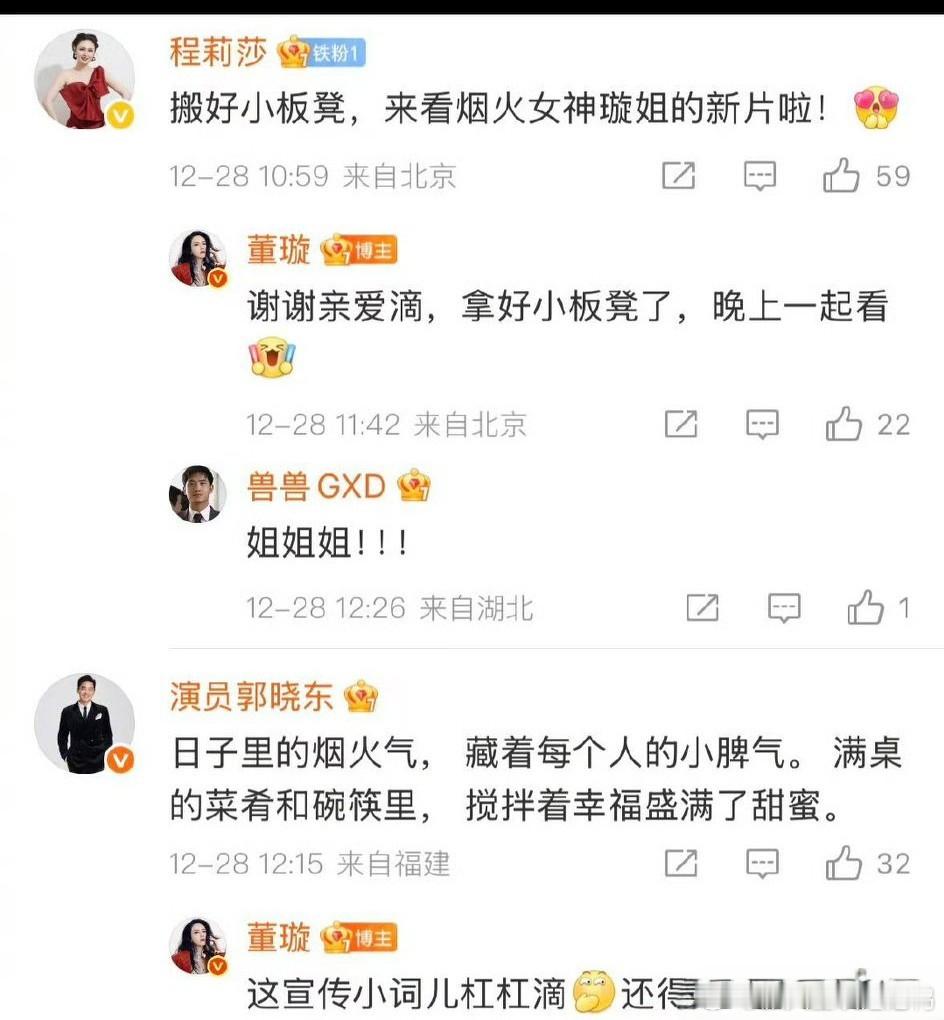Click the crown icon beside 程莉莎's name
The width and height of the screenshot is (944, 1020).
click(291, 55)
